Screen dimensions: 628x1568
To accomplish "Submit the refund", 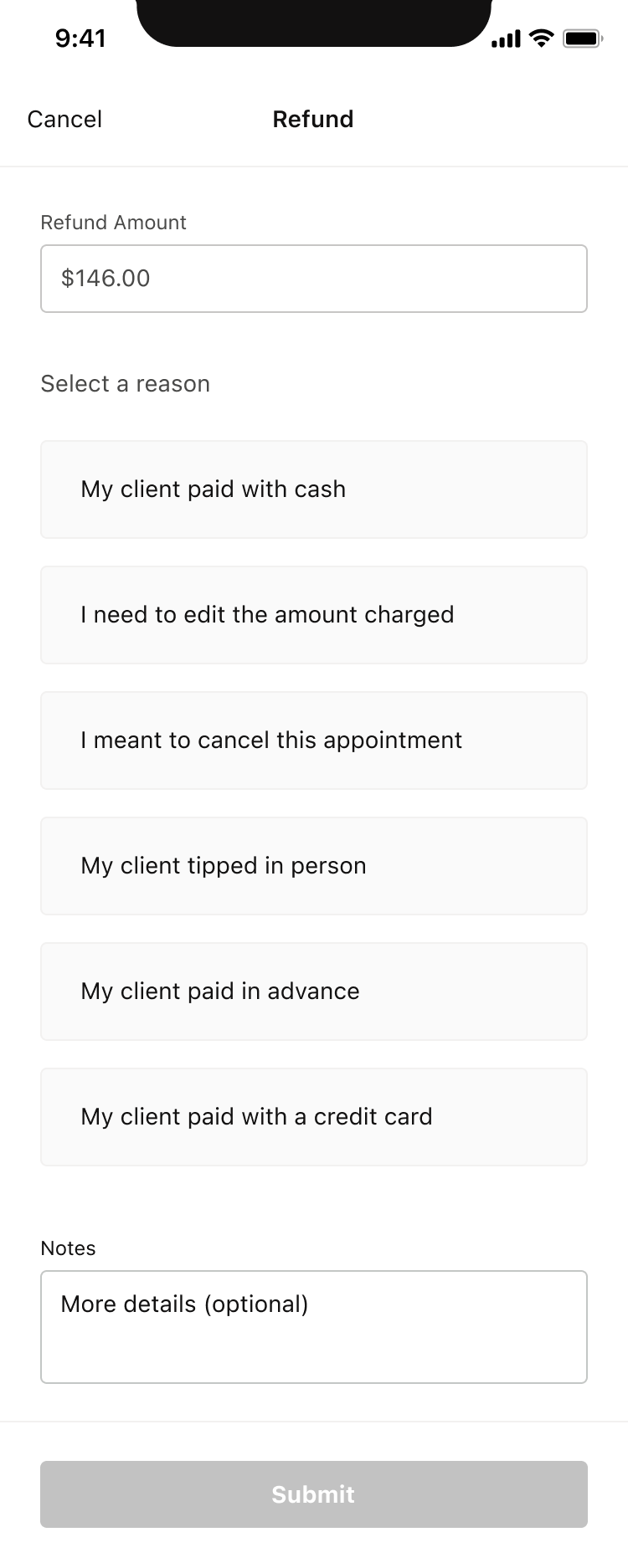I will coord(314,1494).
